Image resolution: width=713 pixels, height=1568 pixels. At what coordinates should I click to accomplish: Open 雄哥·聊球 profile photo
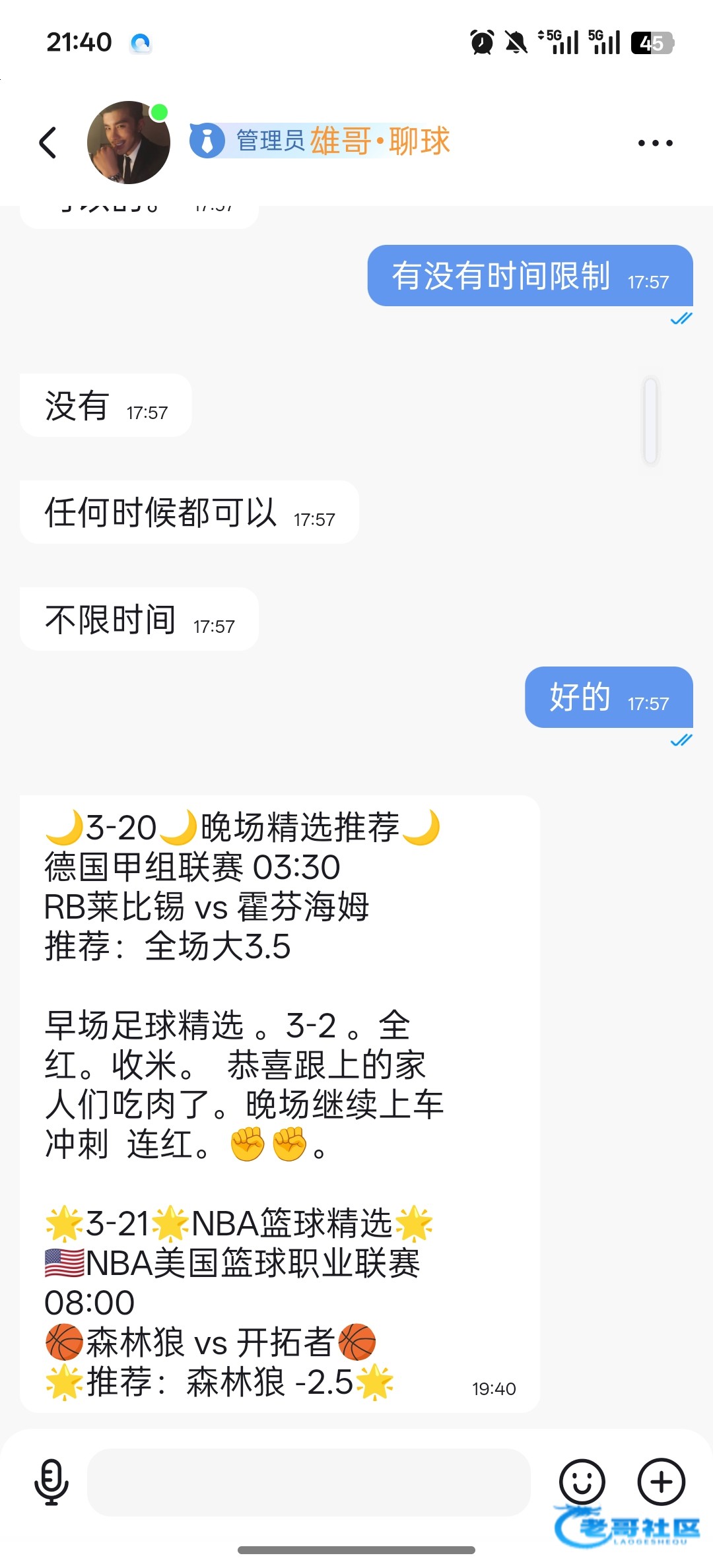tap(129, 143)
